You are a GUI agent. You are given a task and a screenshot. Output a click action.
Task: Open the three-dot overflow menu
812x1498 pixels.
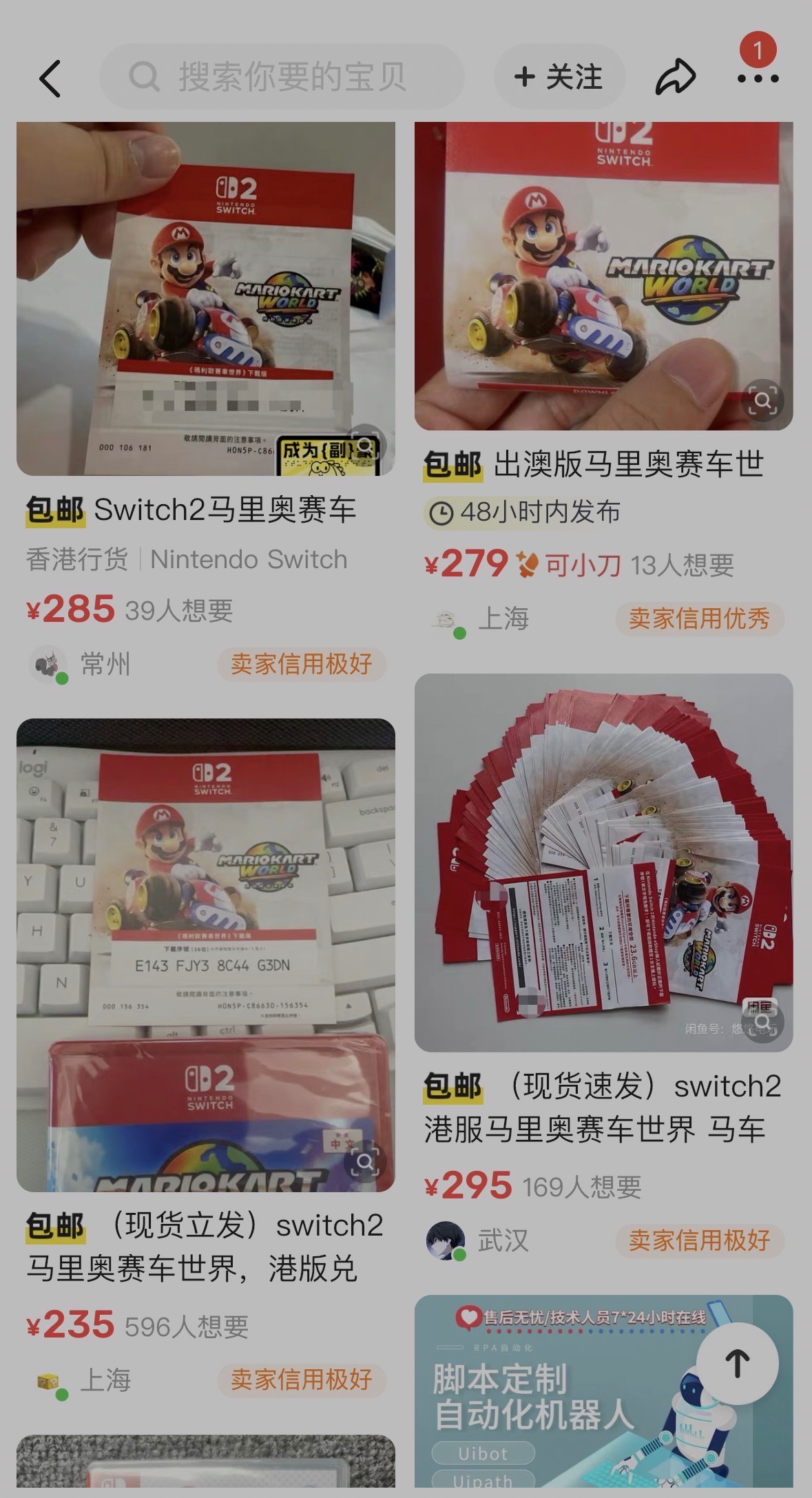(x=758, y=79)
